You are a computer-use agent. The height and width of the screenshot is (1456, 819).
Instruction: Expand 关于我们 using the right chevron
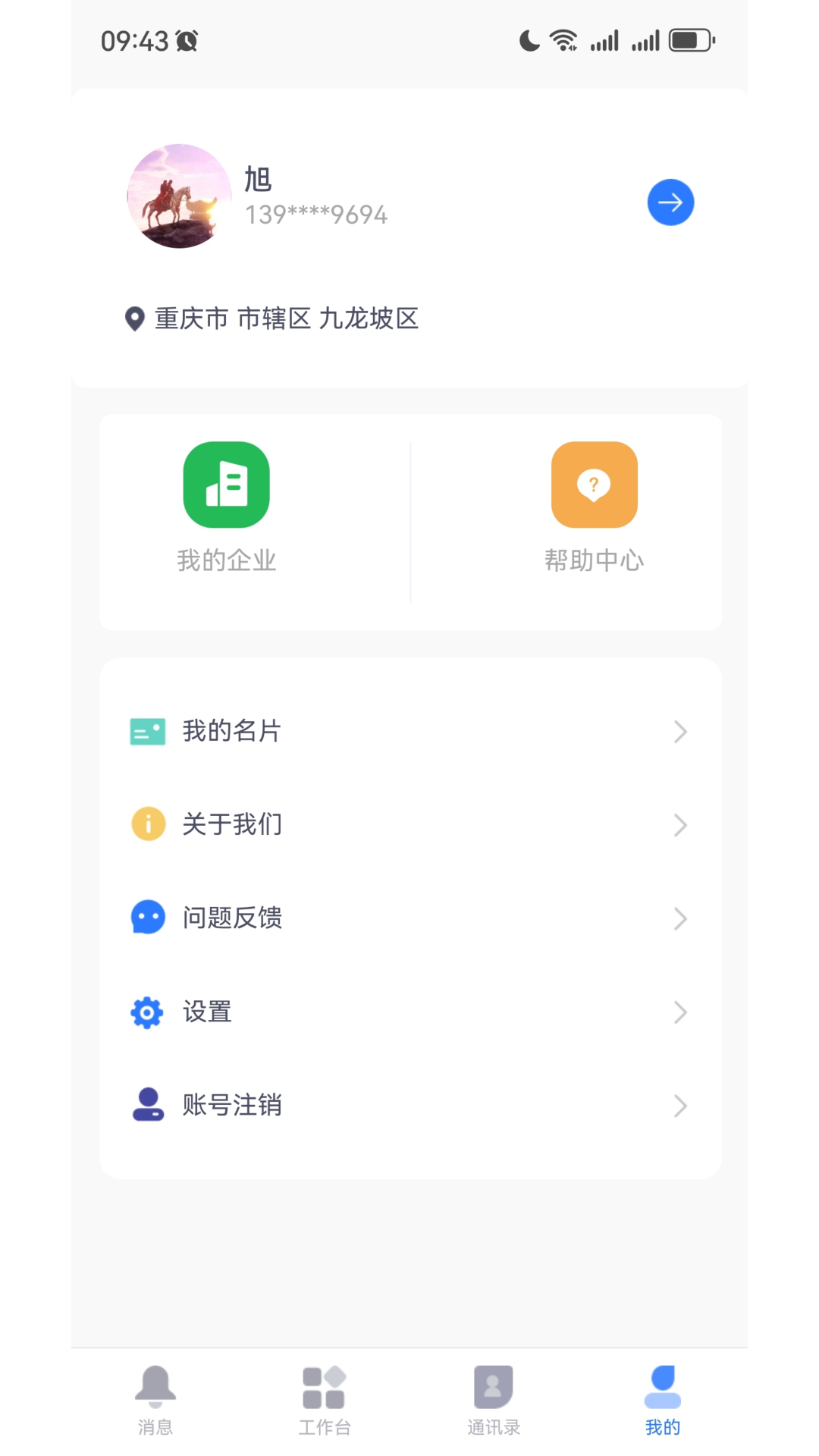click(679, 825)
